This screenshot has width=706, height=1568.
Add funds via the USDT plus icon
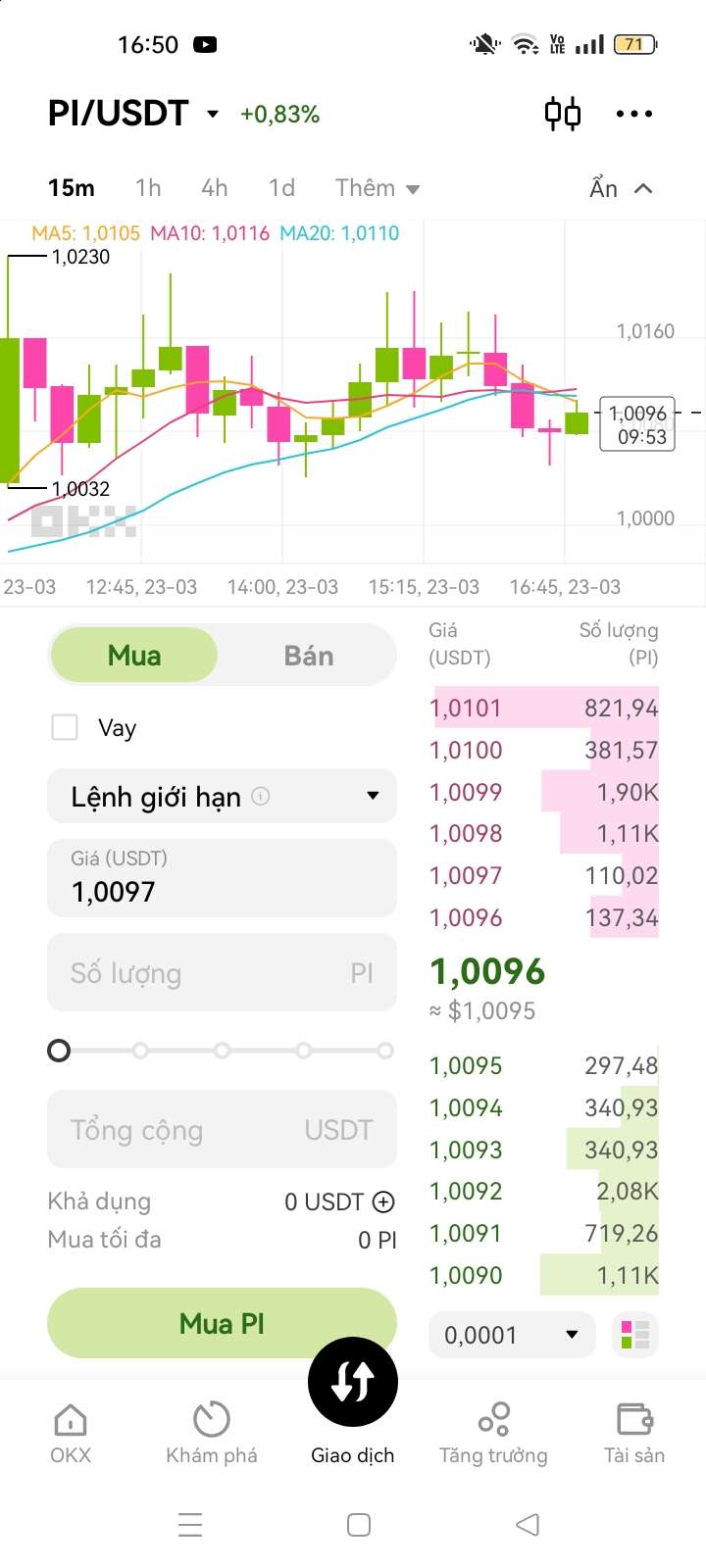coord(383,1201)
